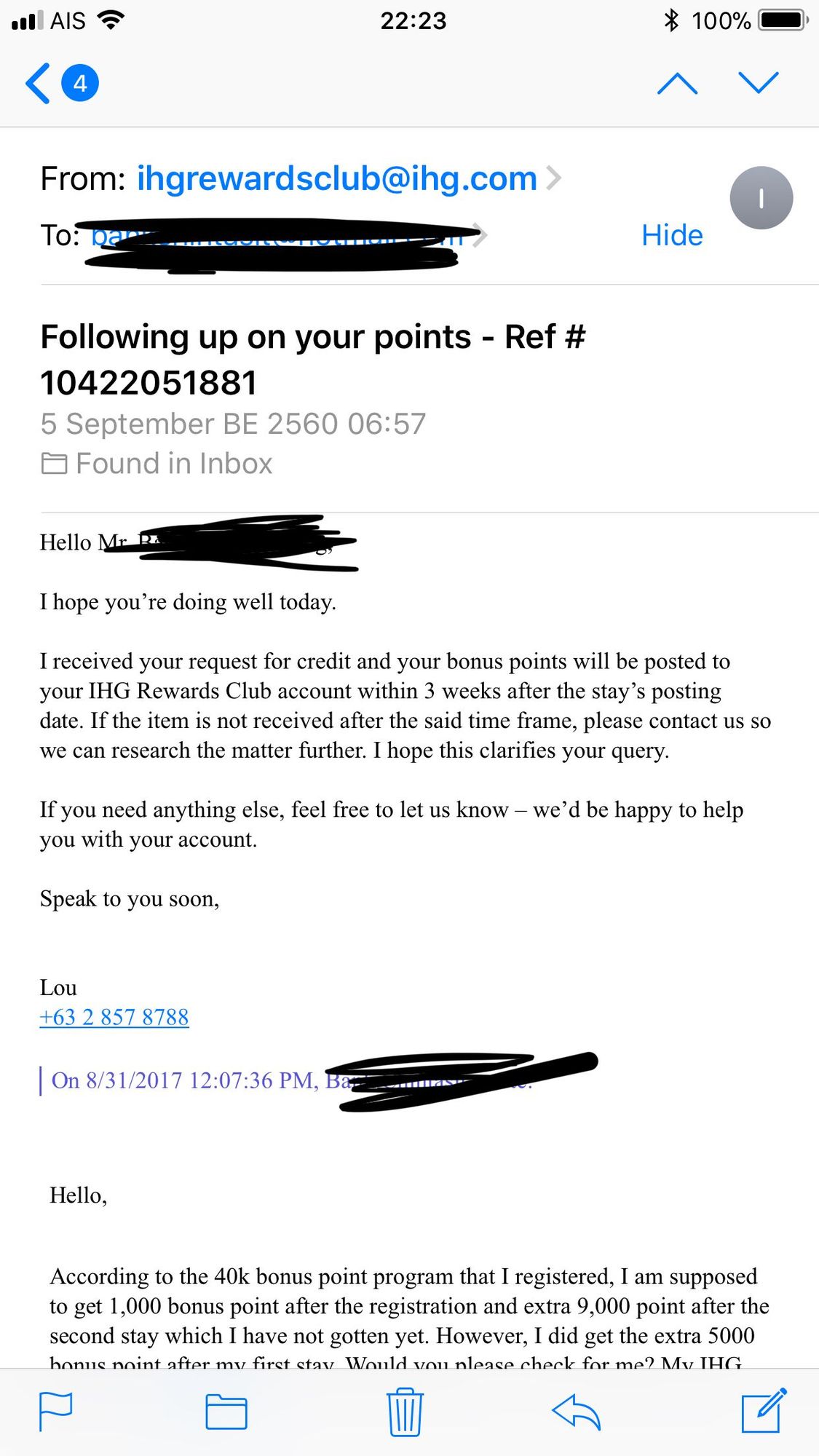Move this email to a folder

pyautogui.click(x=226, y=1412)
